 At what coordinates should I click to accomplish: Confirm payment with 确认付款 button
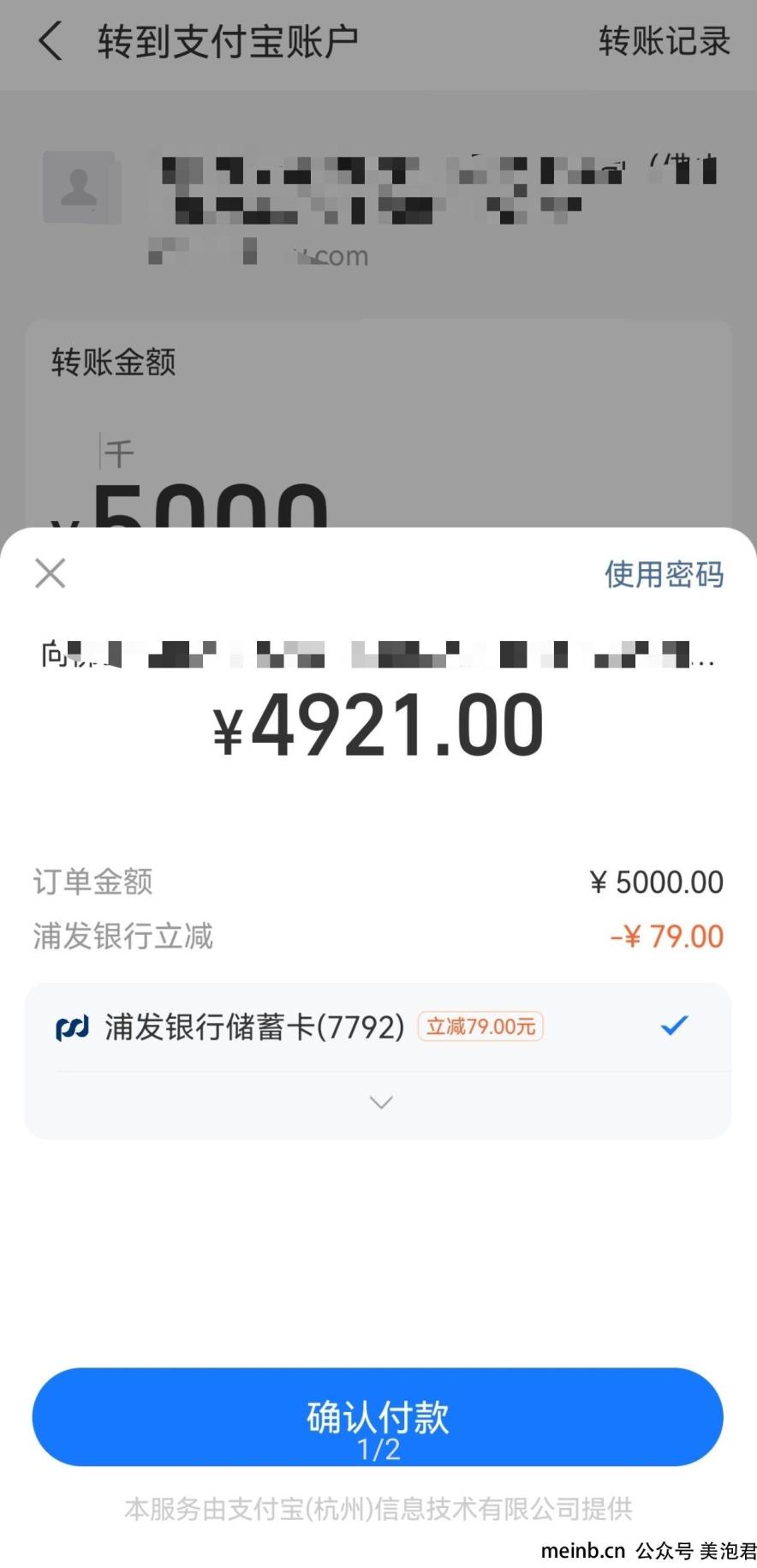(378, 1416)
